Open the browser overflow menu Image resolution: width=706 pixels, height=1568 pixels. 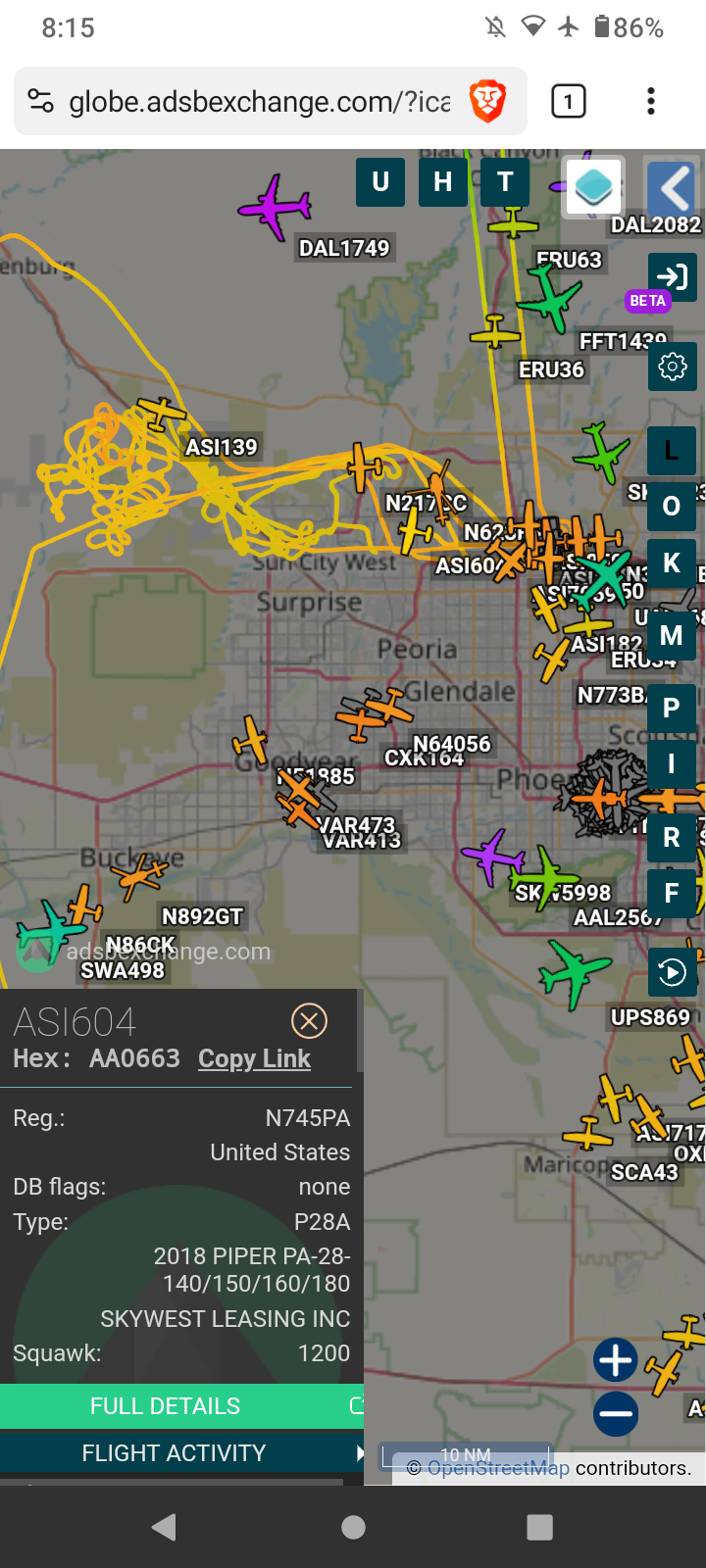[x=651, y=101]
